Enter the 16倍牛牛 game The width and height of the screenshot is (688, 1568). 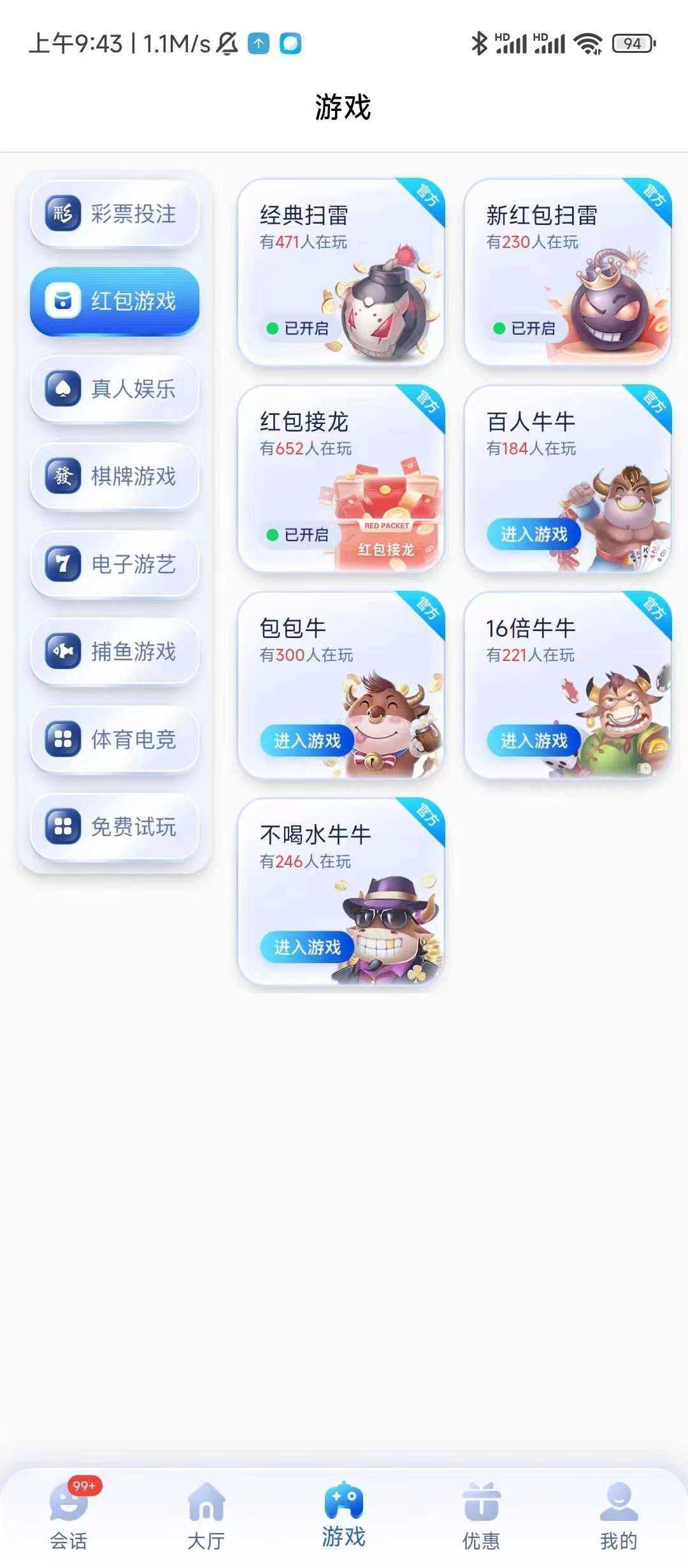click(x=534, y=741)
